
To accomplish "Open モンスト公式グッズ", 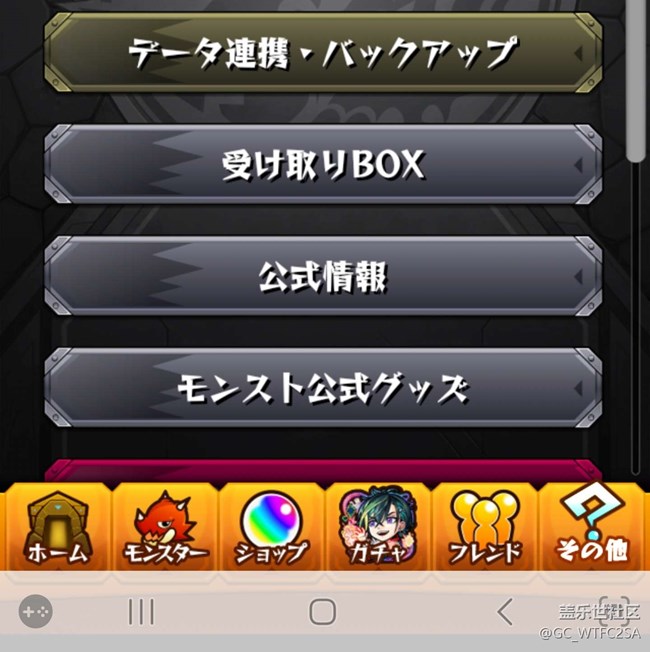I will point(323,388).
